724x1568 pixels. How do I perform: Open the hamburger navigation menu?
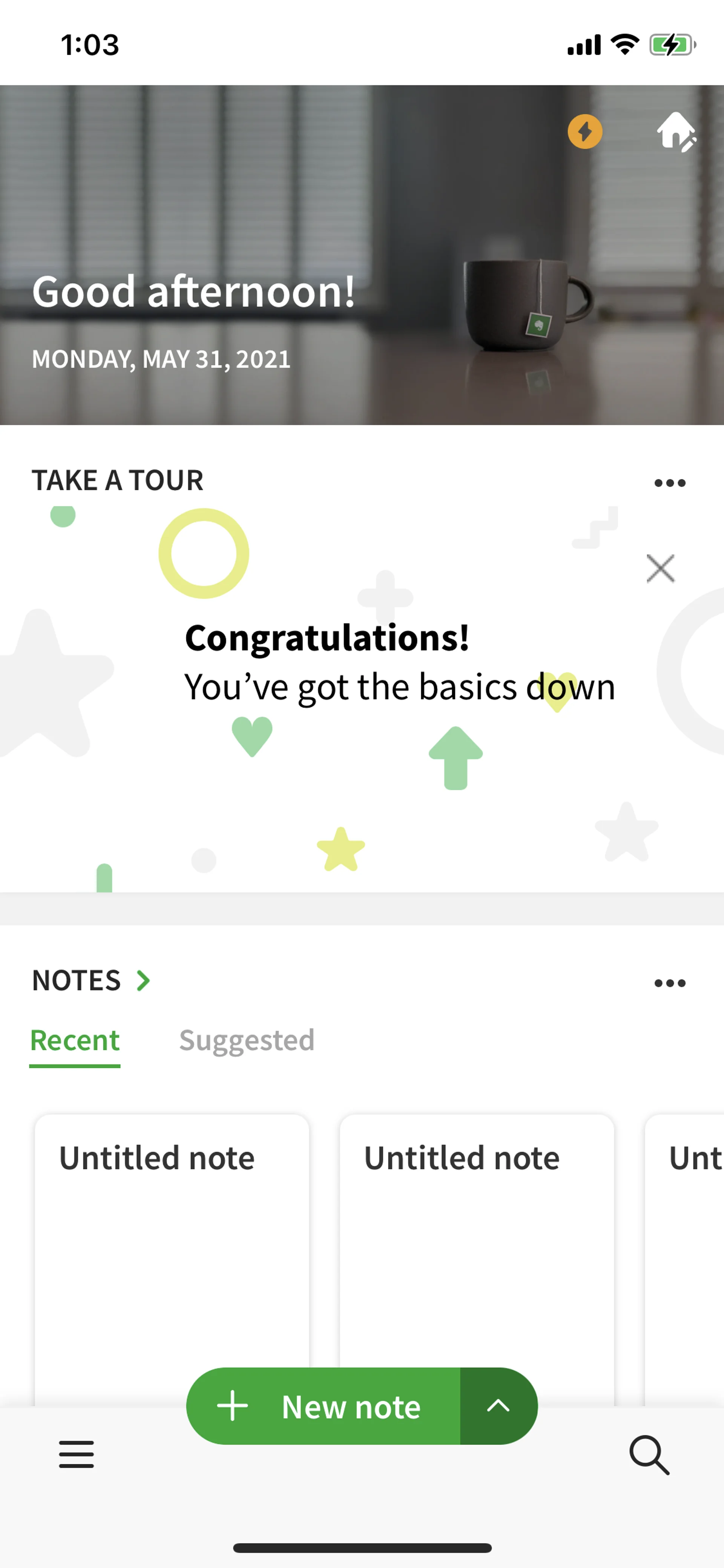pyautogui.click(x=77, y=1454)
